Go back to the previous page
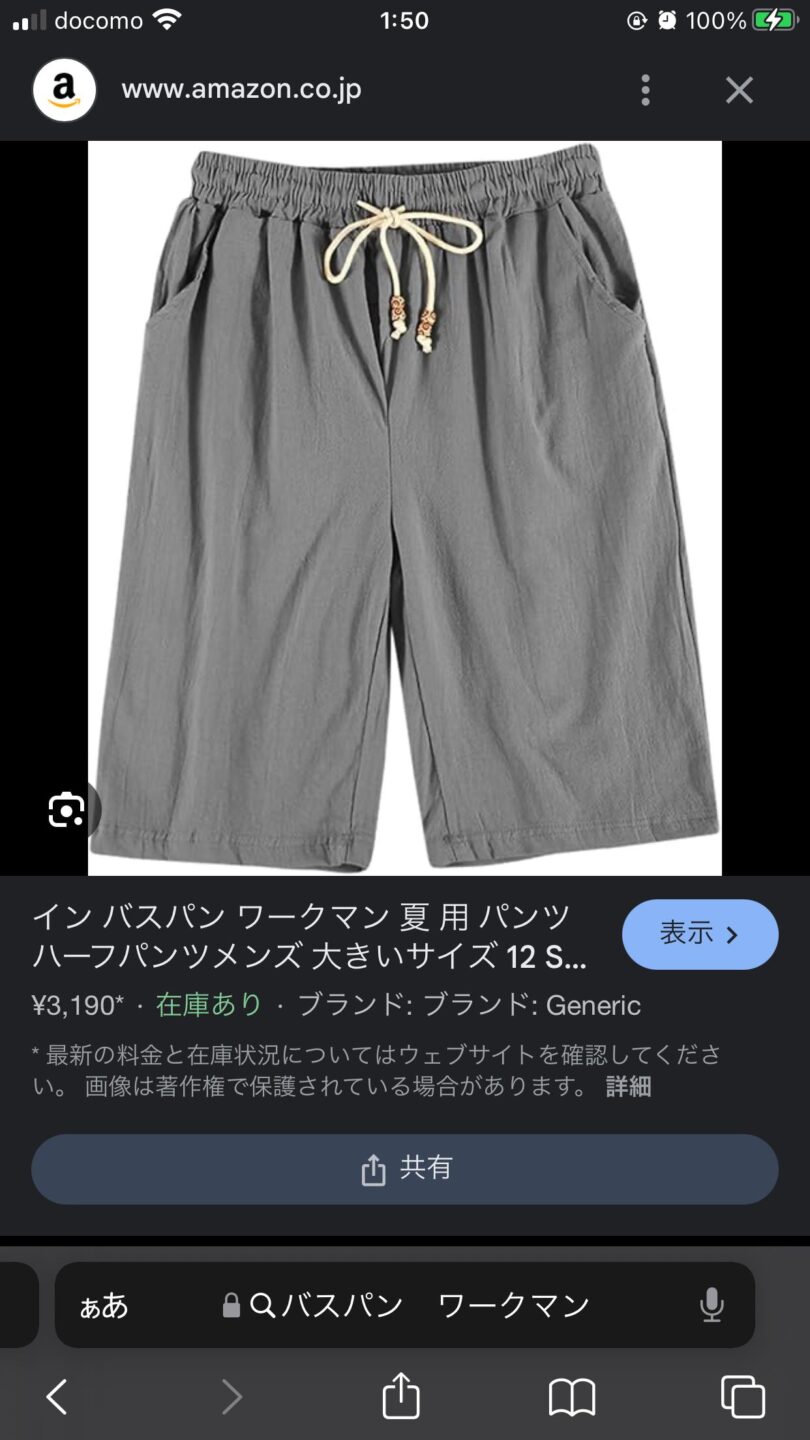 pyautogui.click(x=57, y=1397)
